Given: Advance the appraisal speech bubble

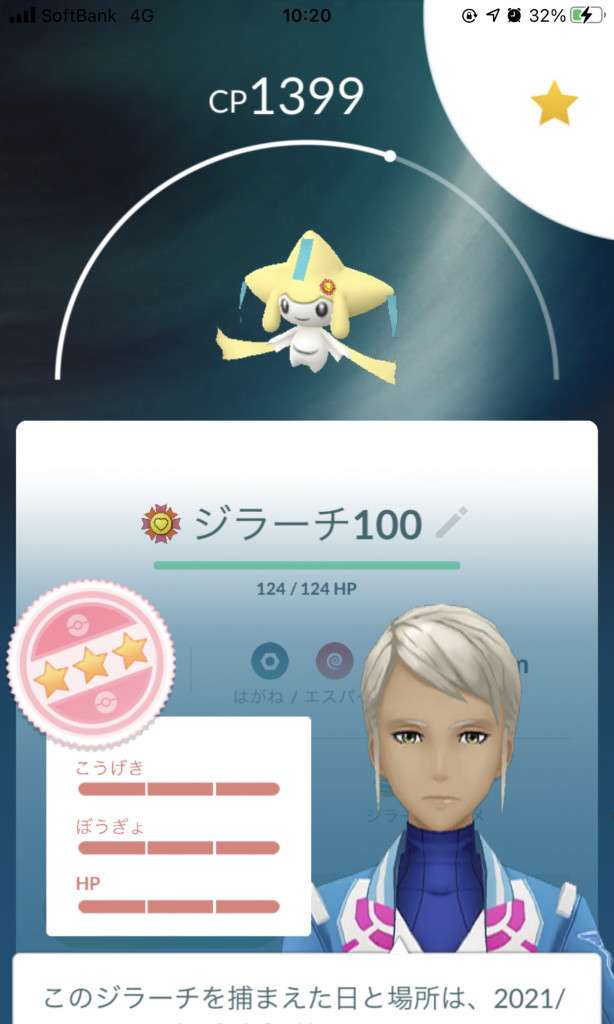Looking at the screenshot, I should (306, 992).
